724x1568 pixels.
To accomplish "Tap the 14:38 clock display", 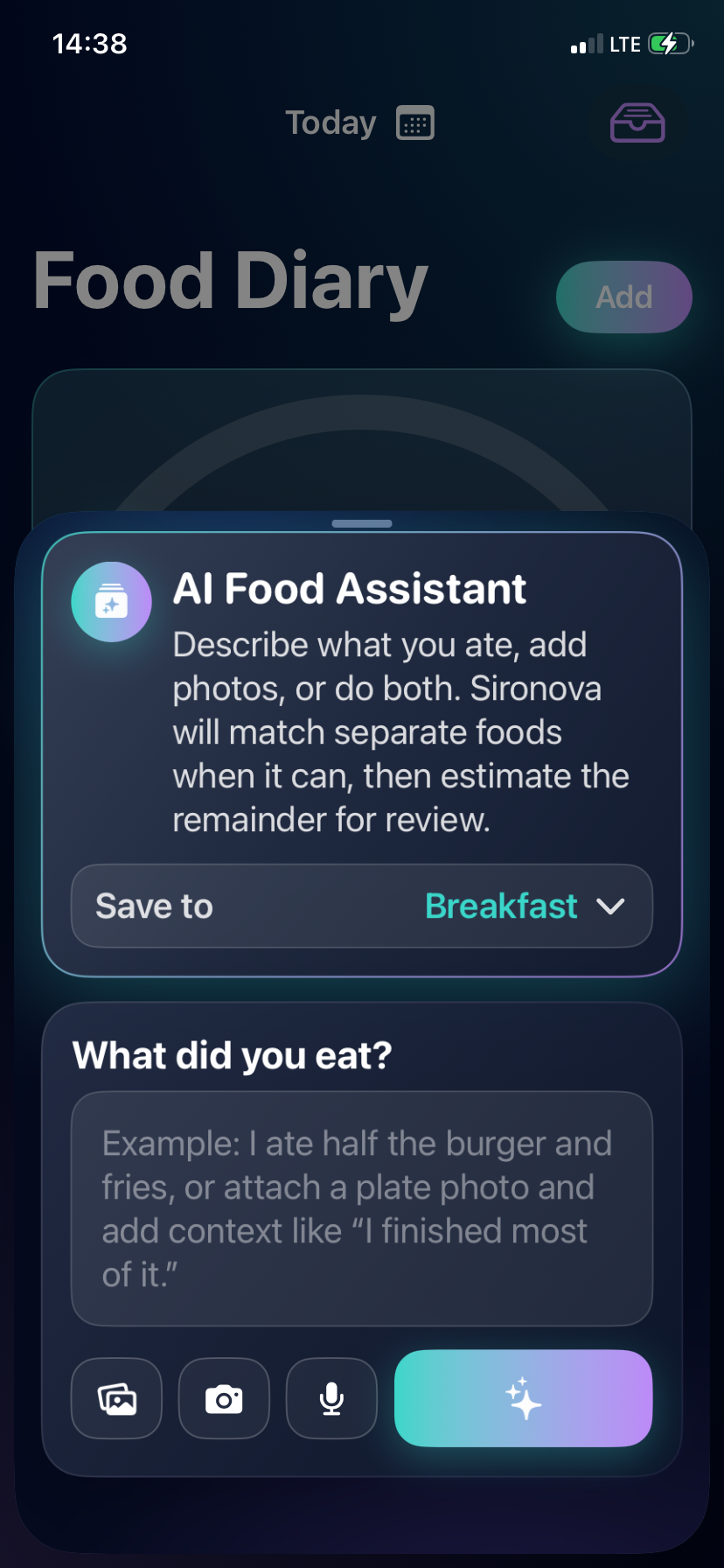I will [90, 43].
